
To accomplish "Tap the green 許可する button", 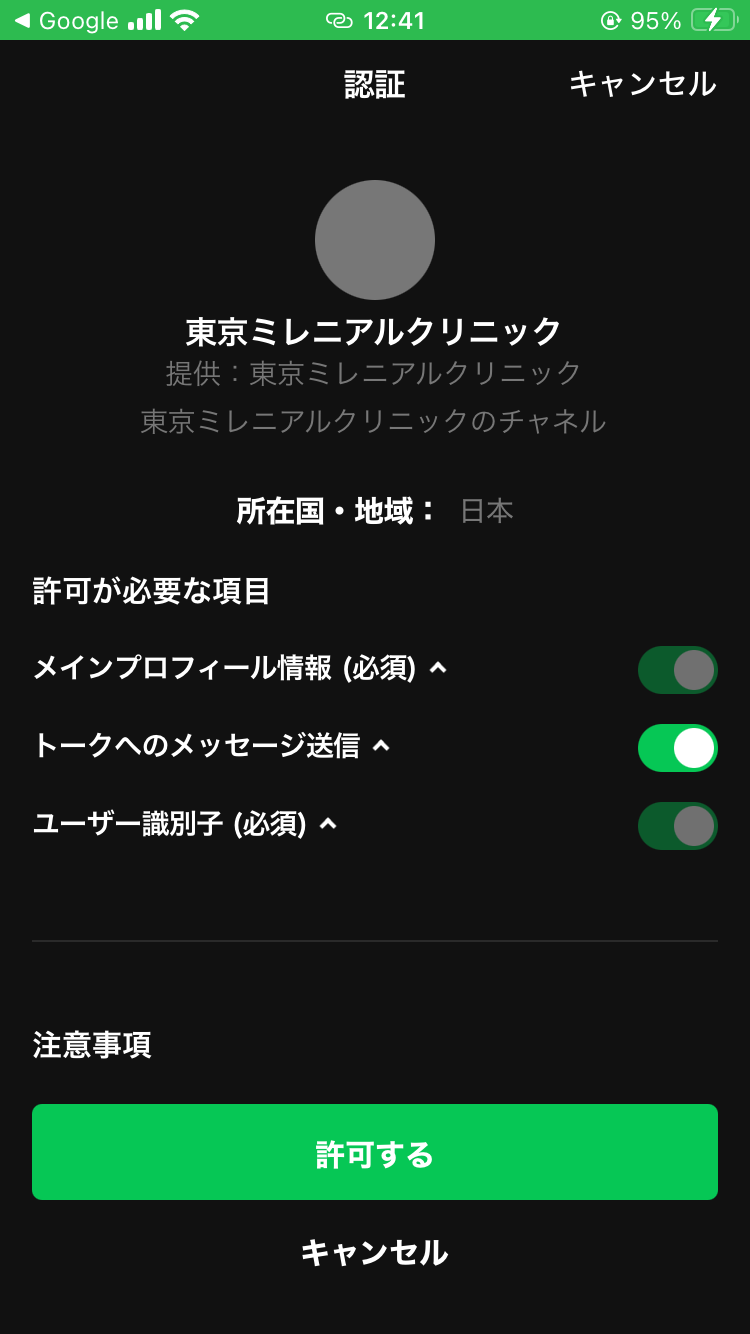I will click(375, 1152).
